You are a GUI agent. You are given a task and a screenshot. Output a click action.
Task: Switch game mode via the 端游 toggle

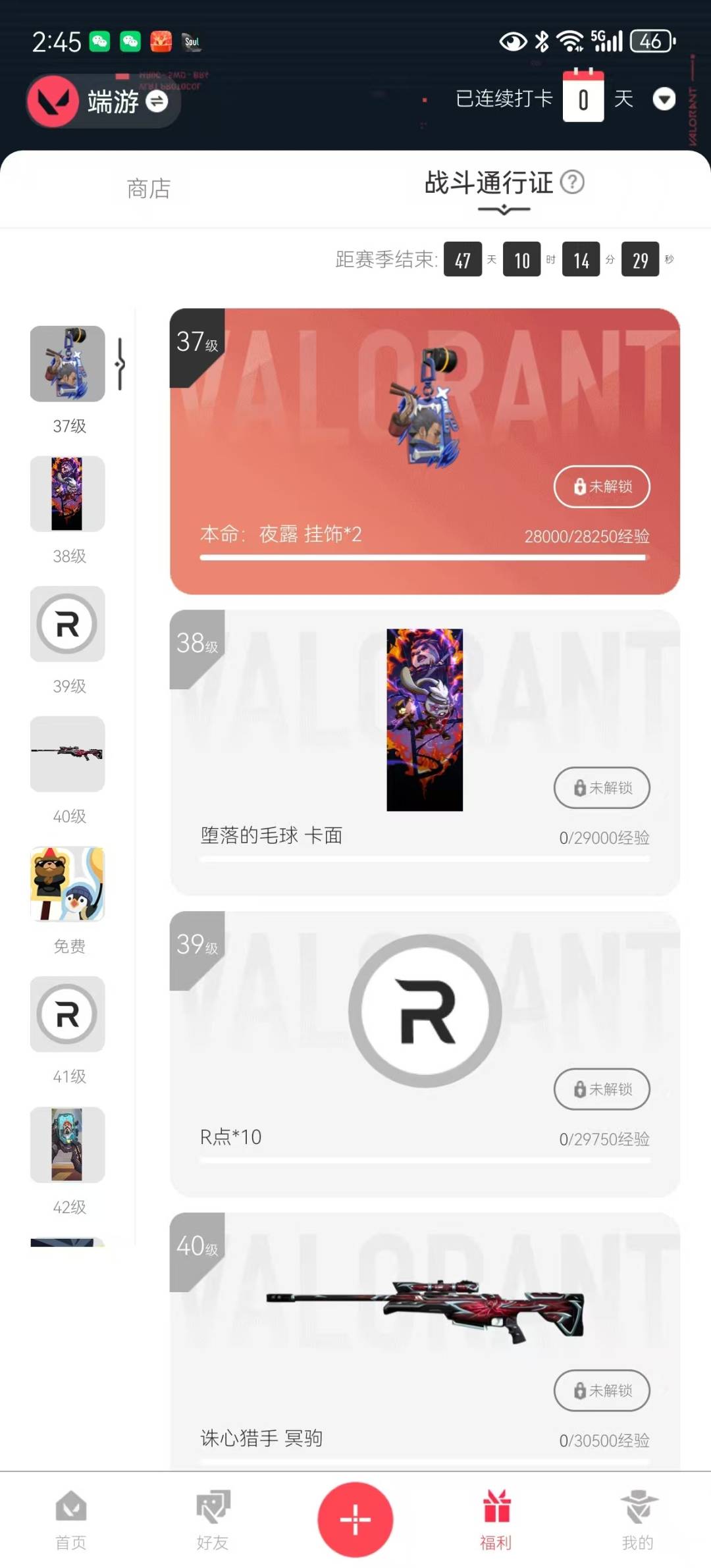coord(157,101)
